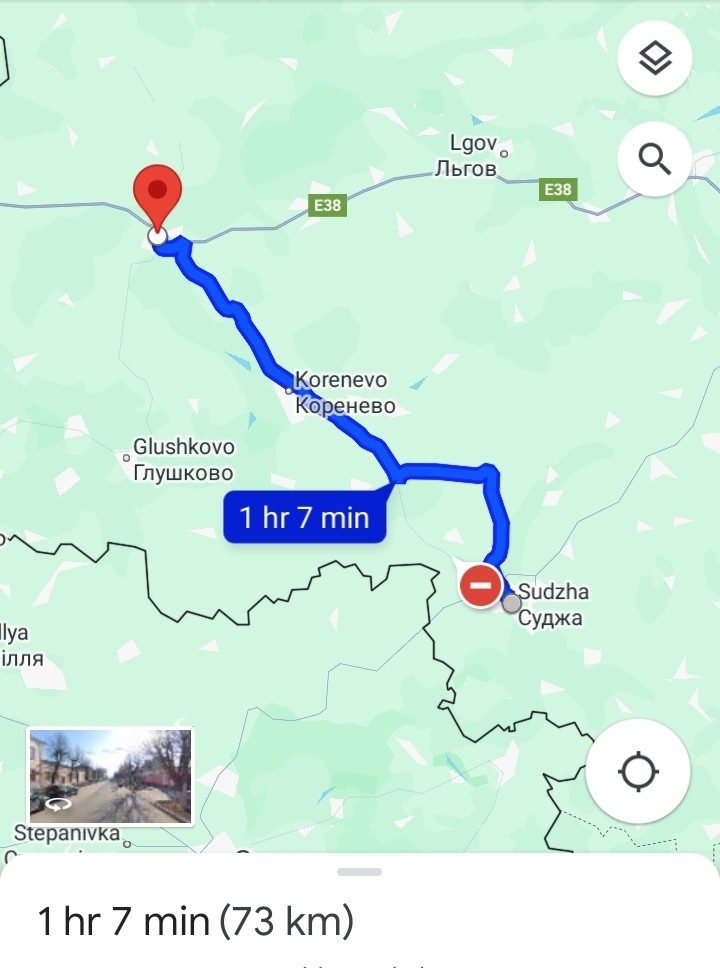
Task: Search along the route
Action: pos(655,158)
